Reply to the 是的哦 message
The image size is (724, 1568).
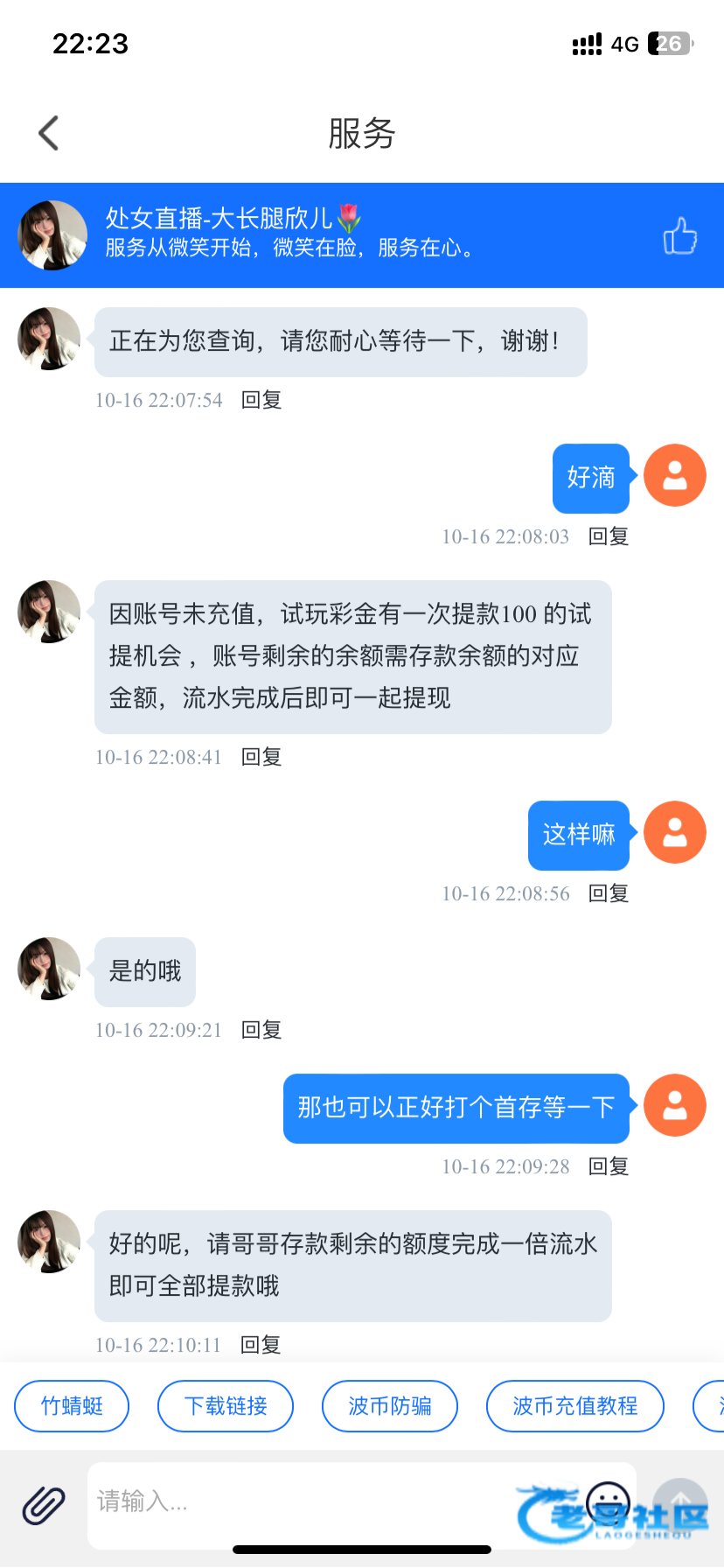(261, 1031)
